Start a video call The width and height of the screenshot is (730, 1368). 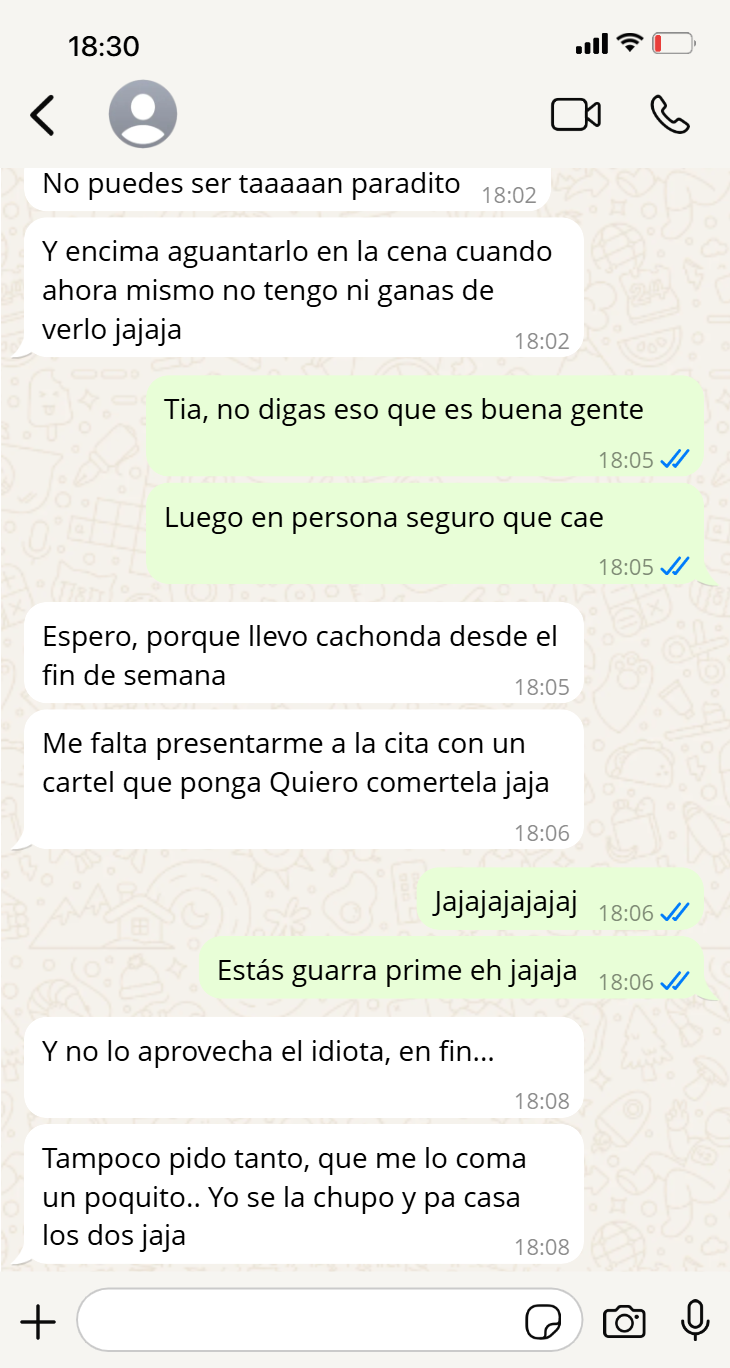pyautogui.click(x=576, y=115)
